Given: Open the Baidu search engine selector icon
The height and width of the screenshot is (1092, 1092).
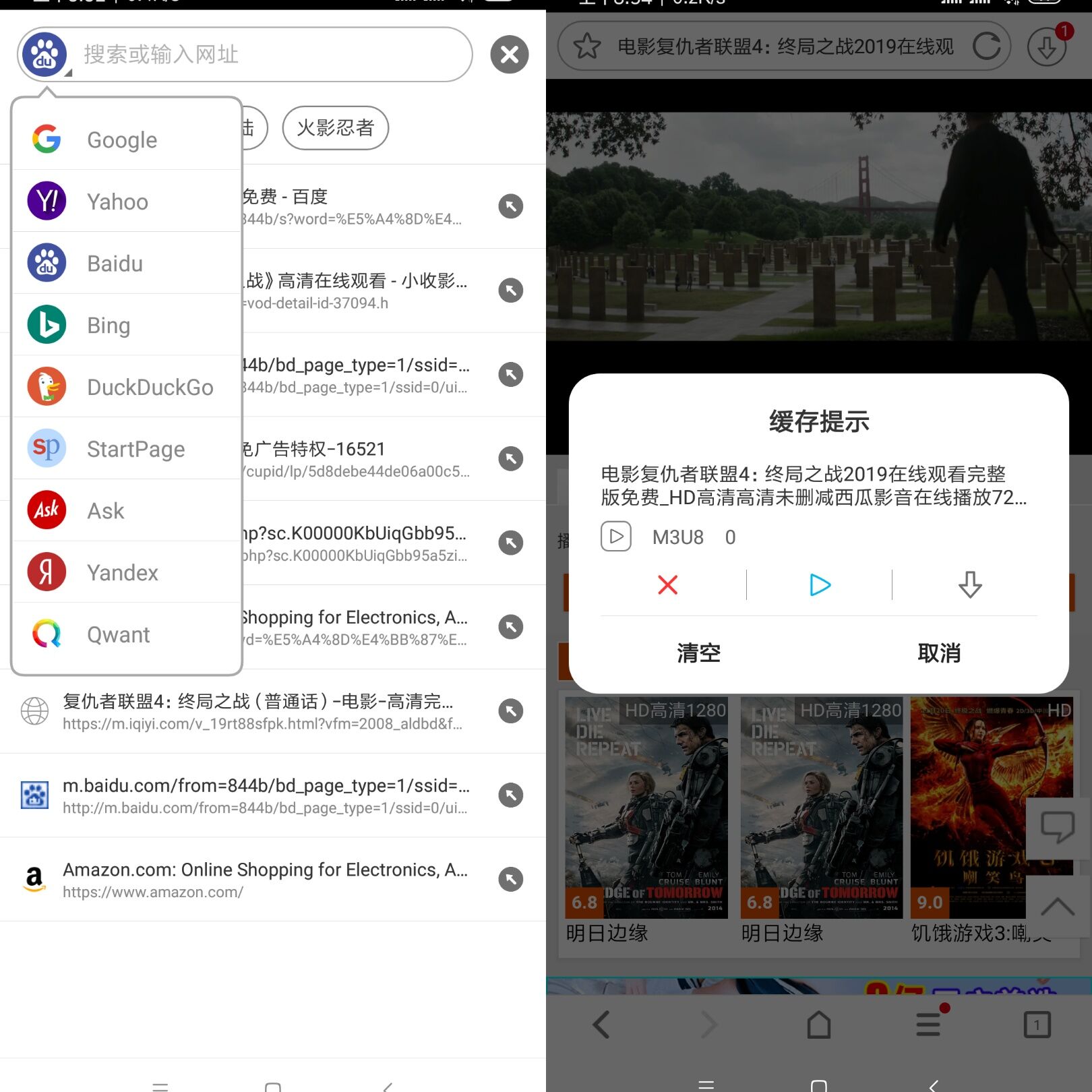Looking at the screenshot, I should [44, 54].
